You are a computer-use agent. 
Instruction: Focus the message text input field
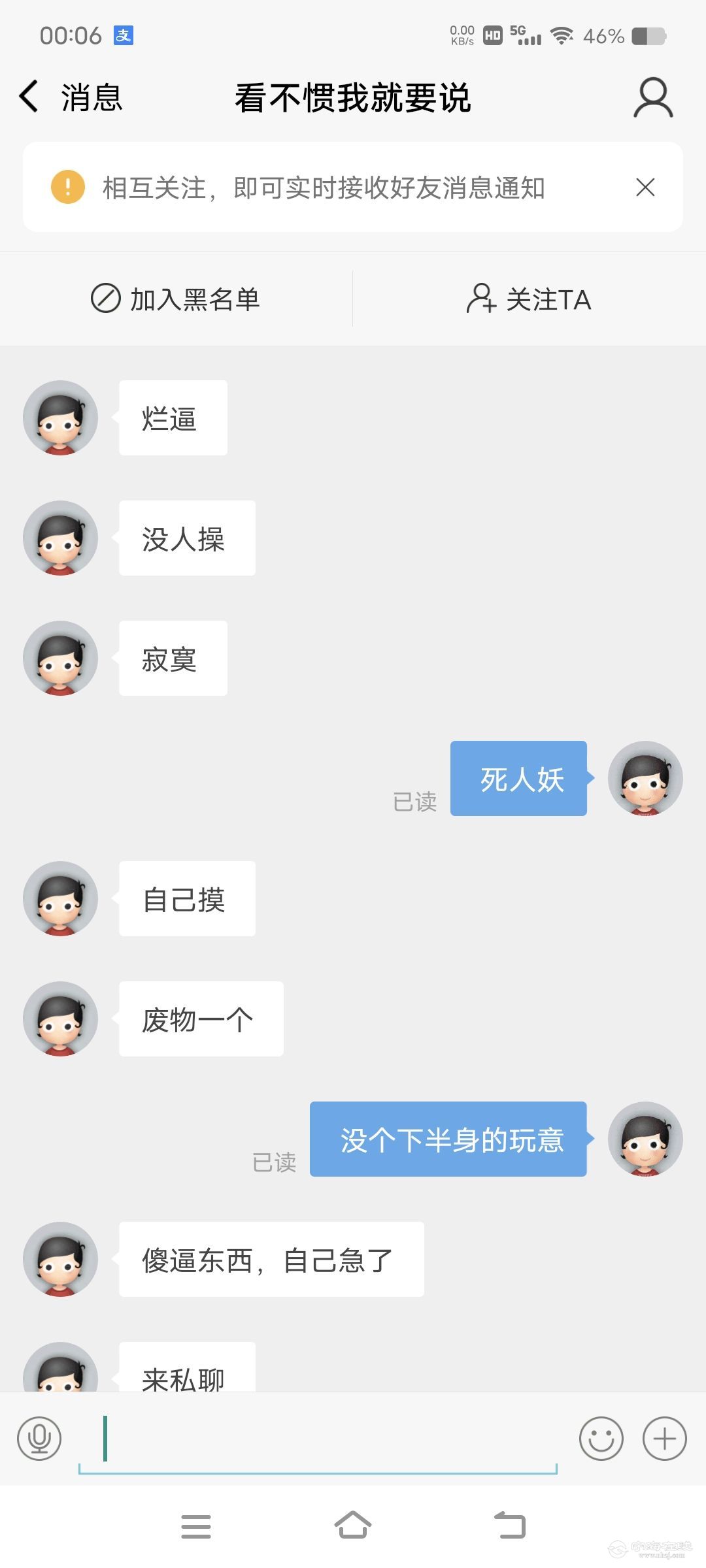click(x=317, y=1439)
